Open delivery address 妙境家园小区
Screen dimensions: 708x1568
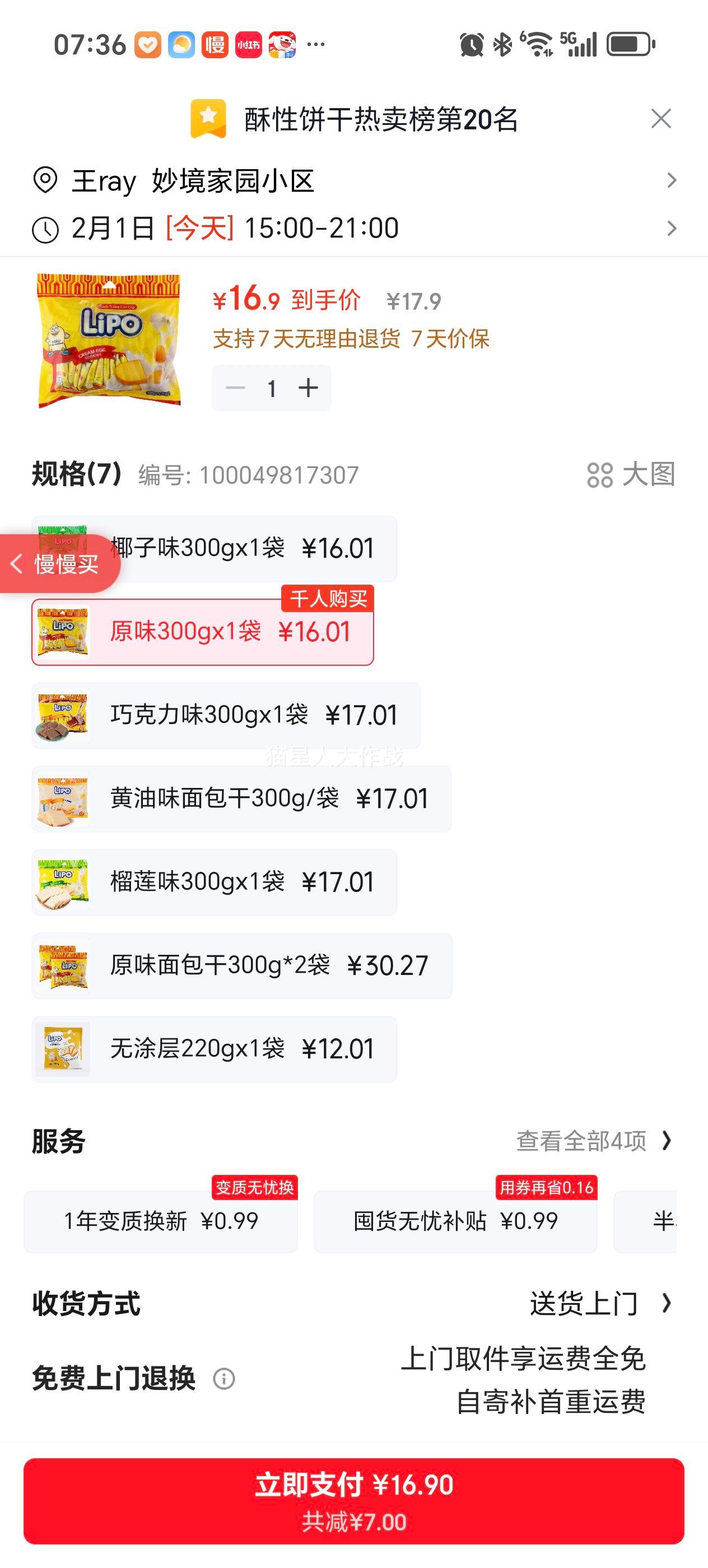coord(353,181)
